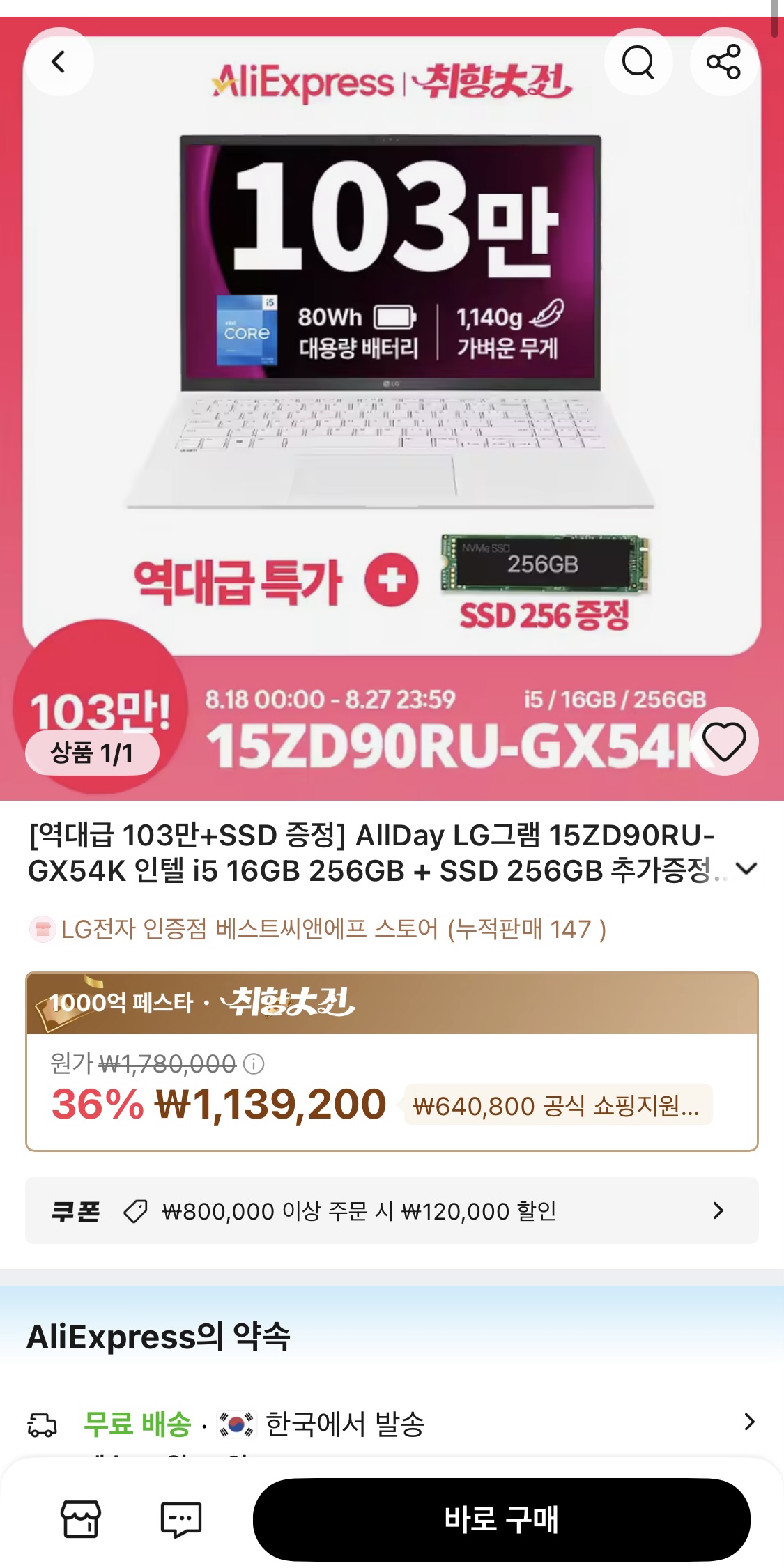Open 무료 배송 shipping details
Image resolution: width=784 pixels, height=1568 pixels.
tap(392, 1423)
